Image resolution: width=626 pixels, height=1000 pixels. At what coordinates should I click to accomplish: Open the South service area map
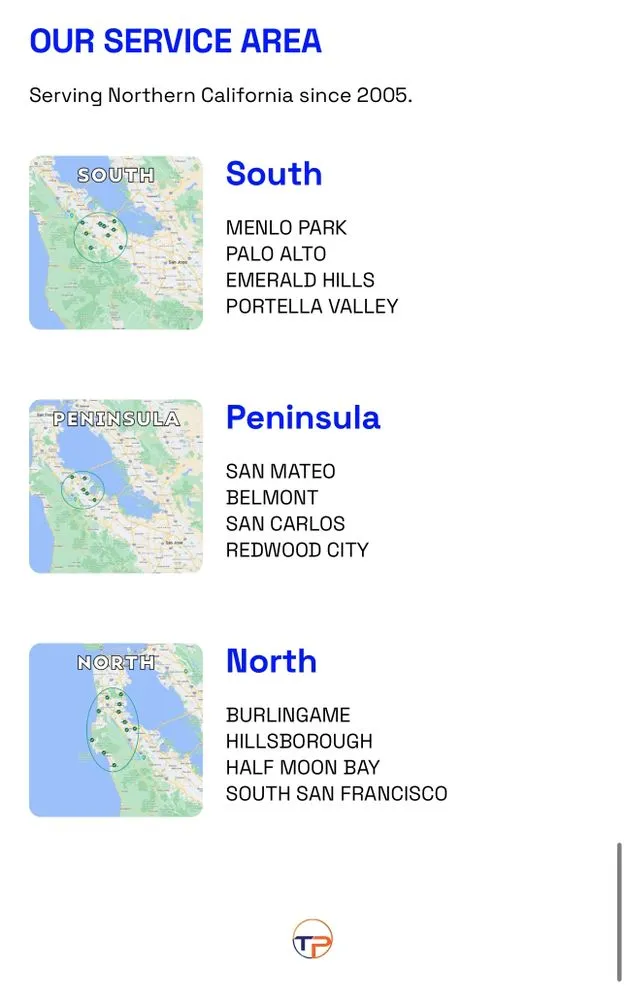[116, 243]
